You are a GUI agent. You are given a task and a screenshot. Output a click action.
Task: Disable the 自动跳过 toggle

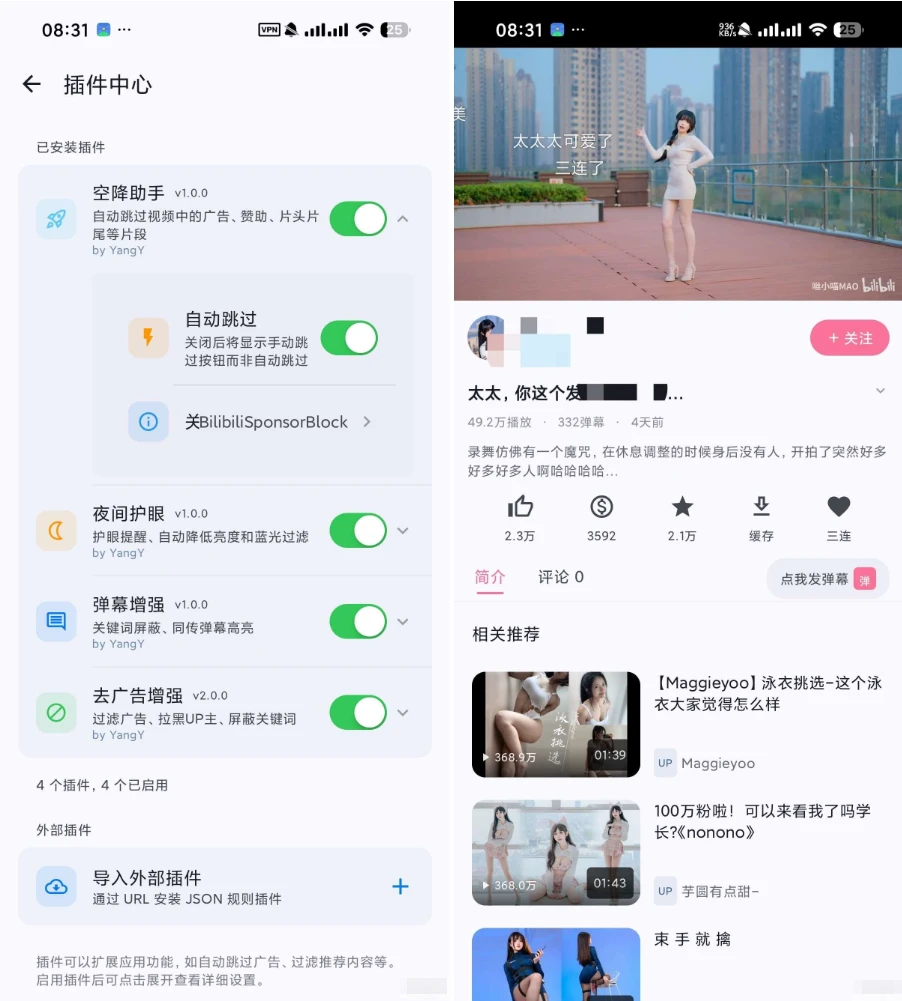(349, 340)
